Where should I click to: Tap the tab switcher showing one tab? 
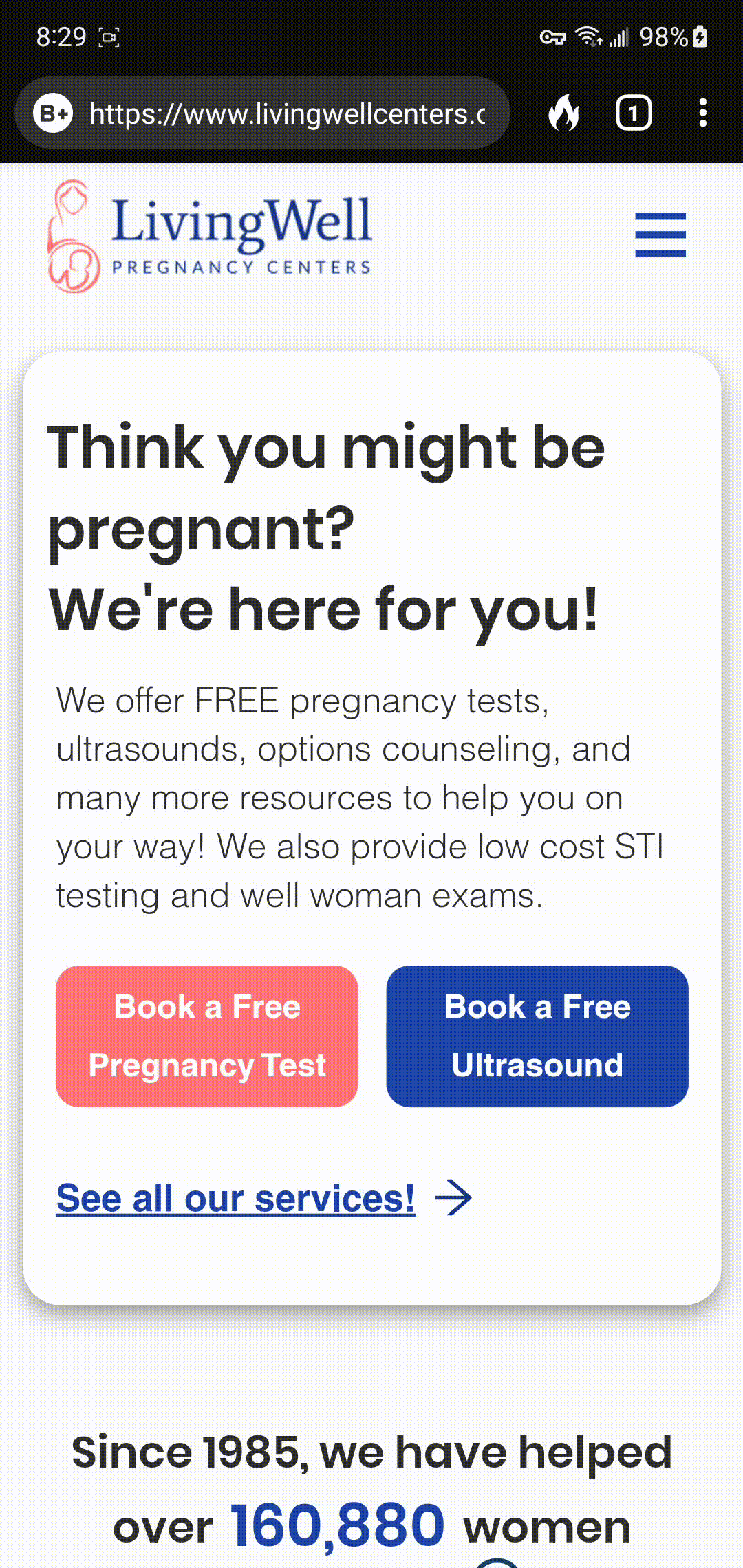pyautogui.click(x=633, y=113)
